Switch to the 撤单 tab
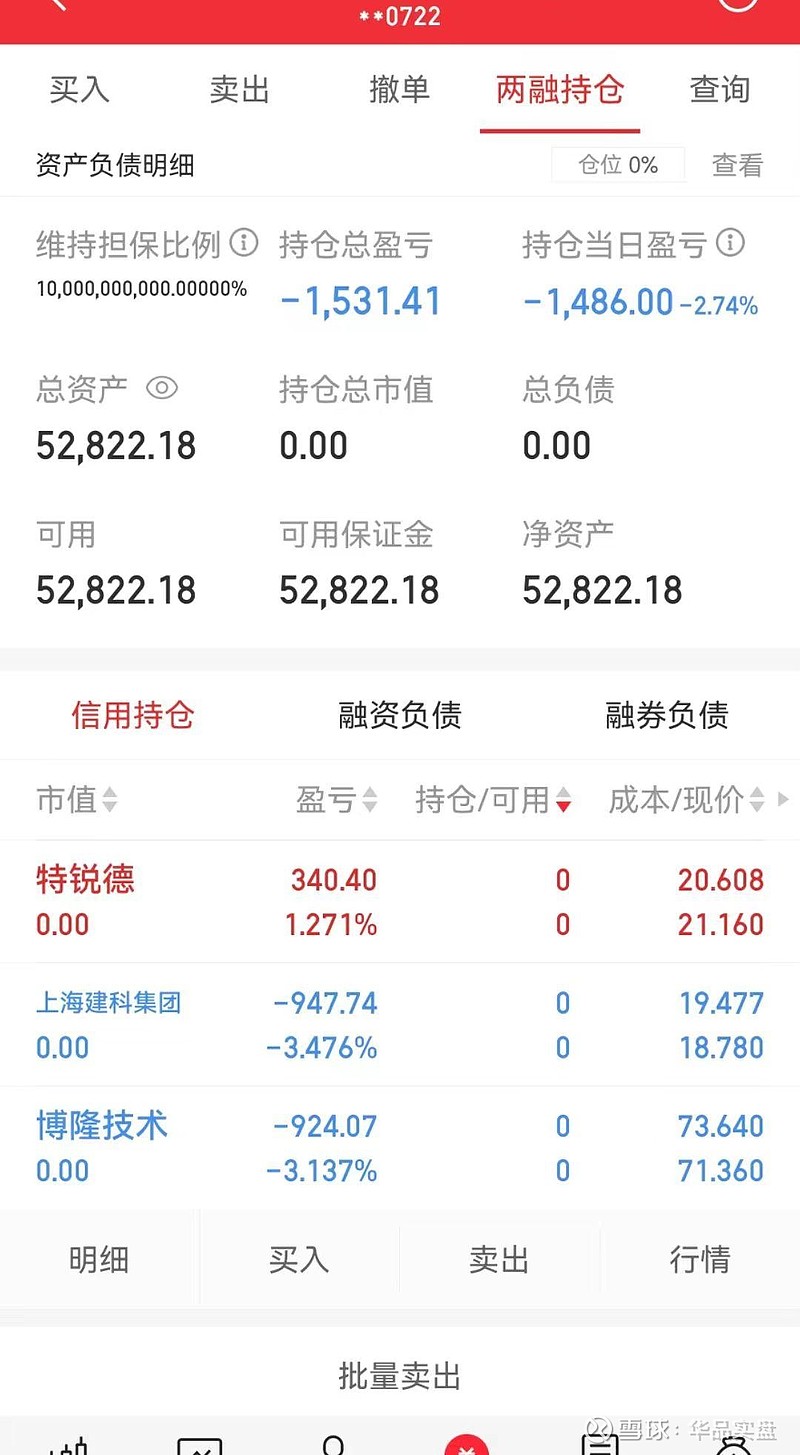The image size is (800, 1455). click(x=400, y=90)
